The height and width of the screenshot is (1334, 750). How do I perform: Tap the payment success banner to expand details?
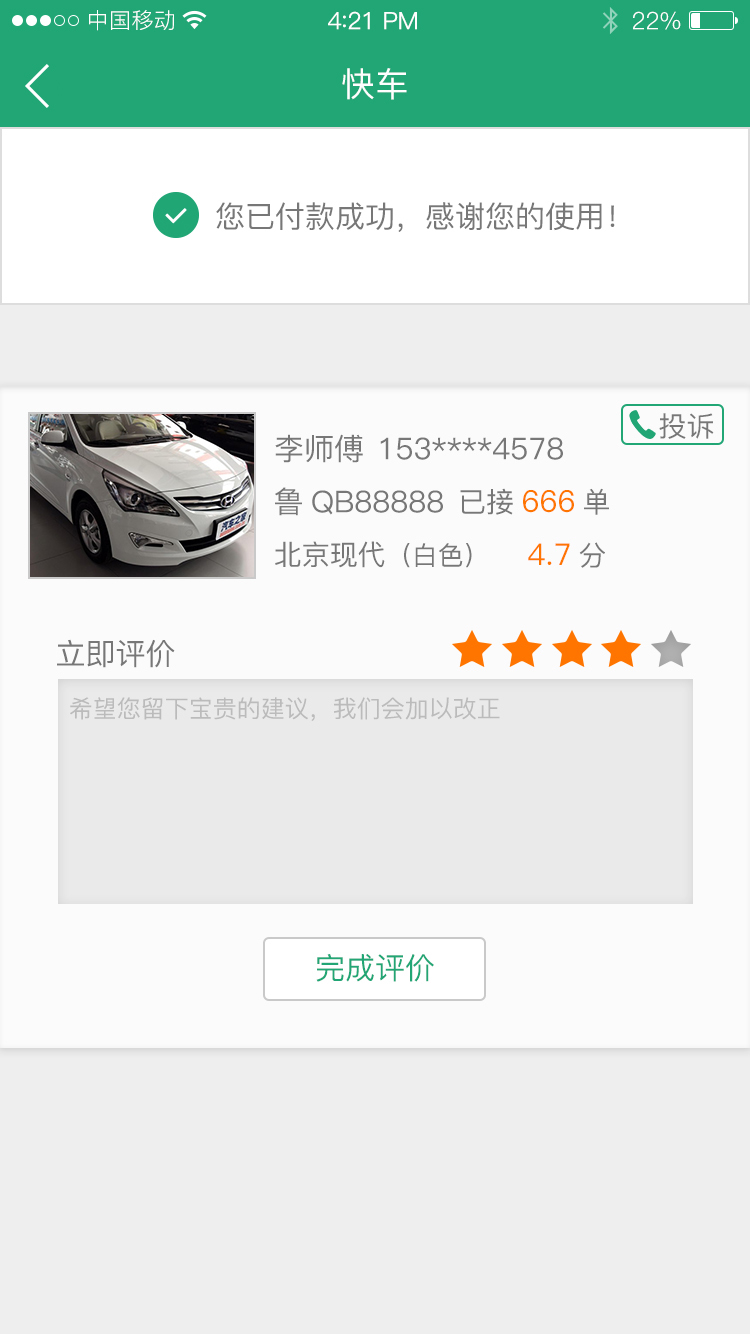[x=375, y=215]
